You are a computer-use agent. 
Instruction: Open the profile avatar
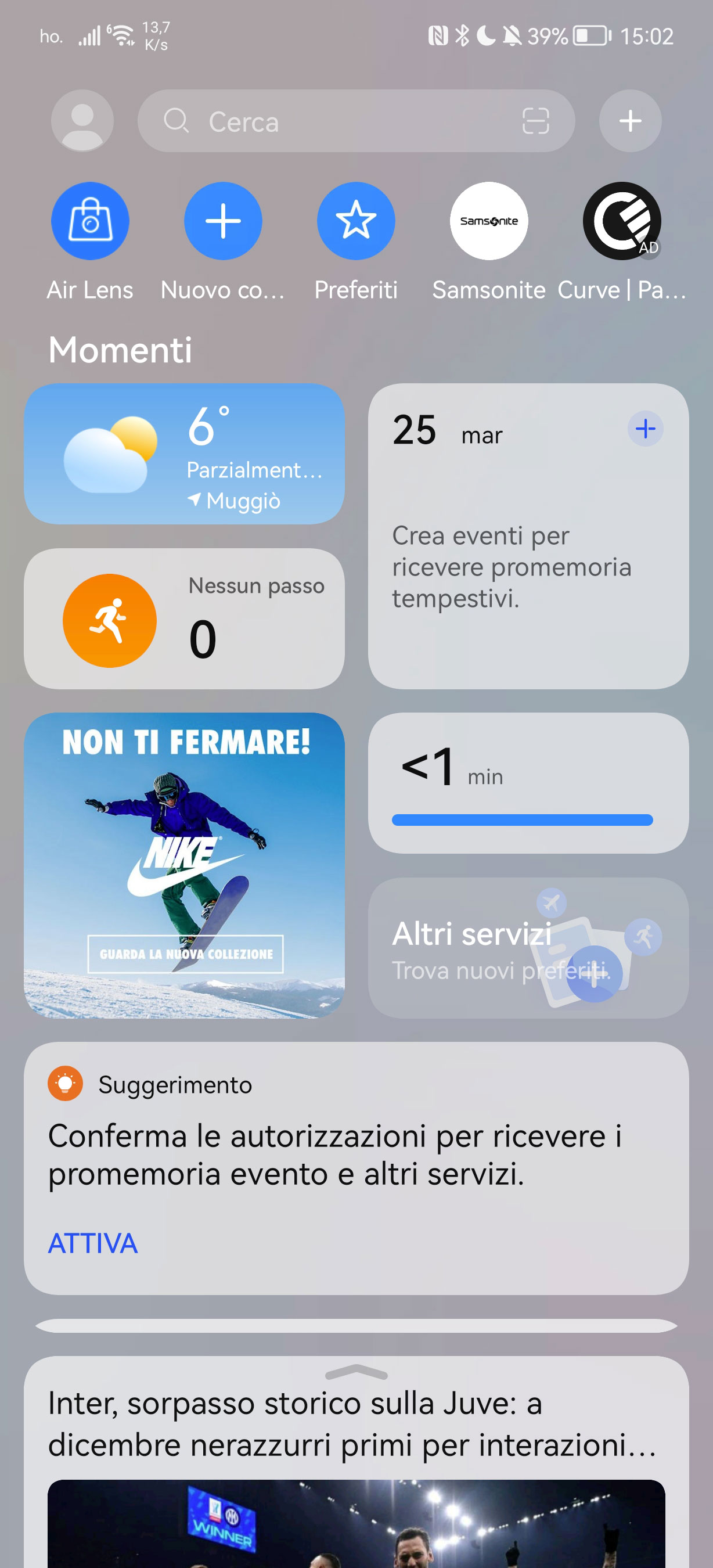tap(82, 121)
